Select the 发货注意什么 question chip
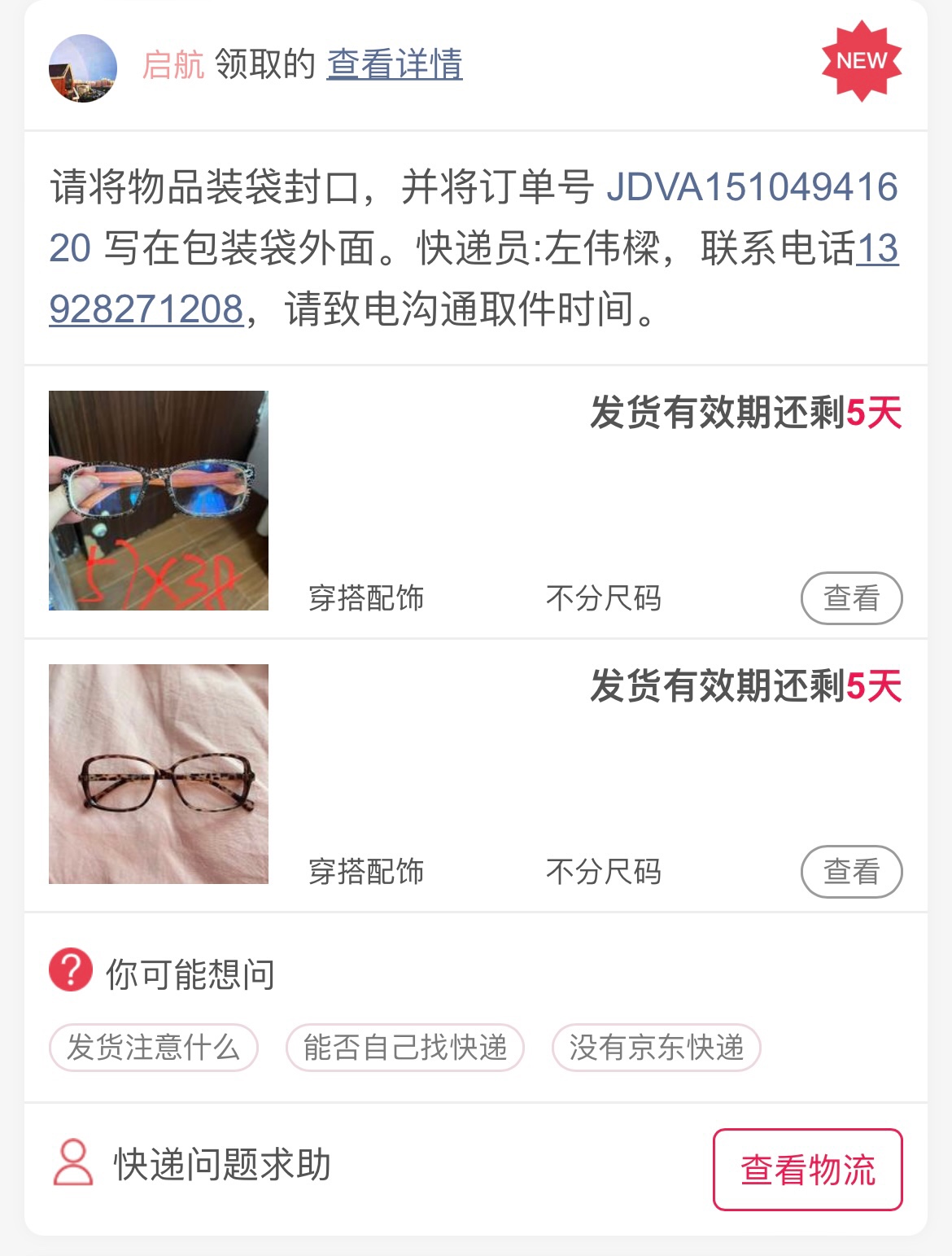 [x=154, y=1048]
